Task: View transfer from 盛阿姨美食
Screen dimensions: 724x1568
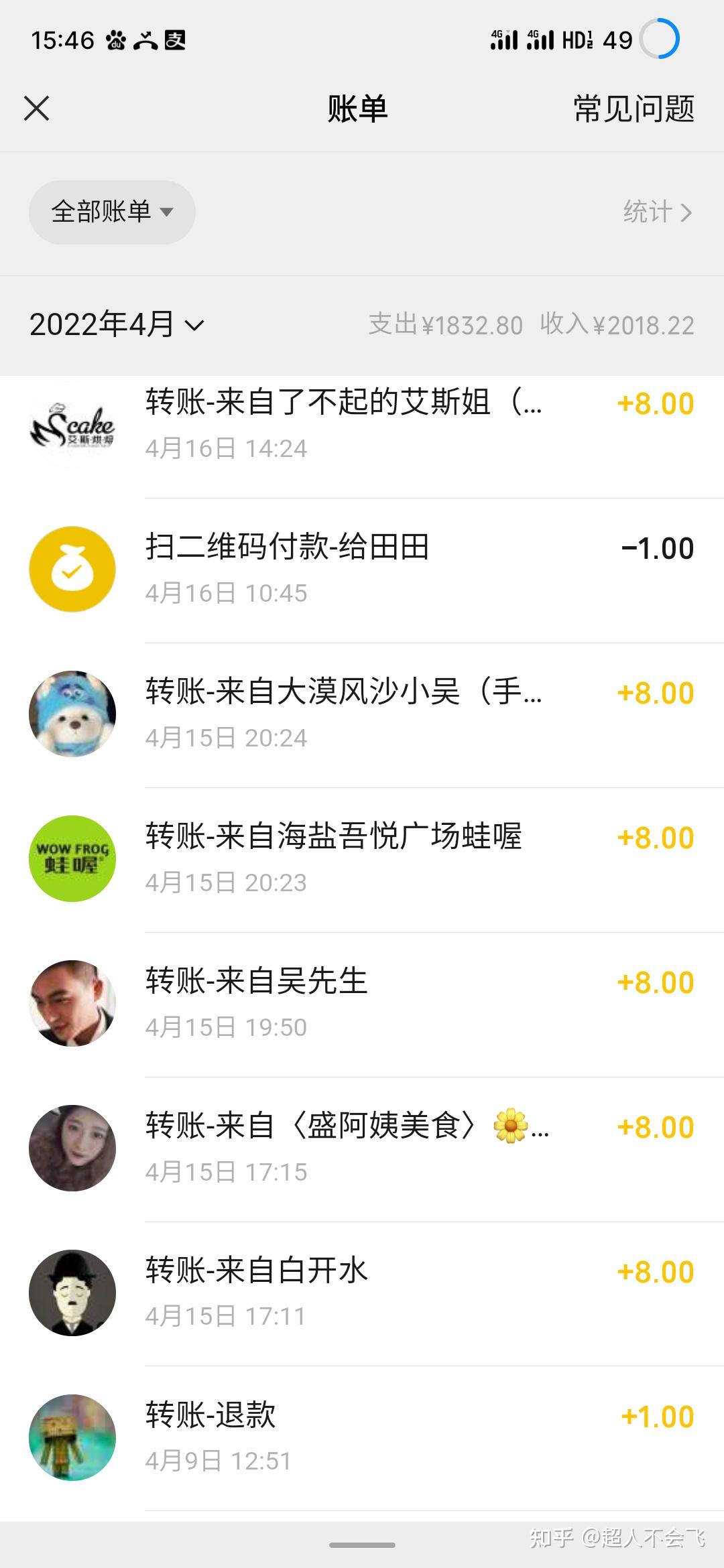Action: coord(362,1149)
